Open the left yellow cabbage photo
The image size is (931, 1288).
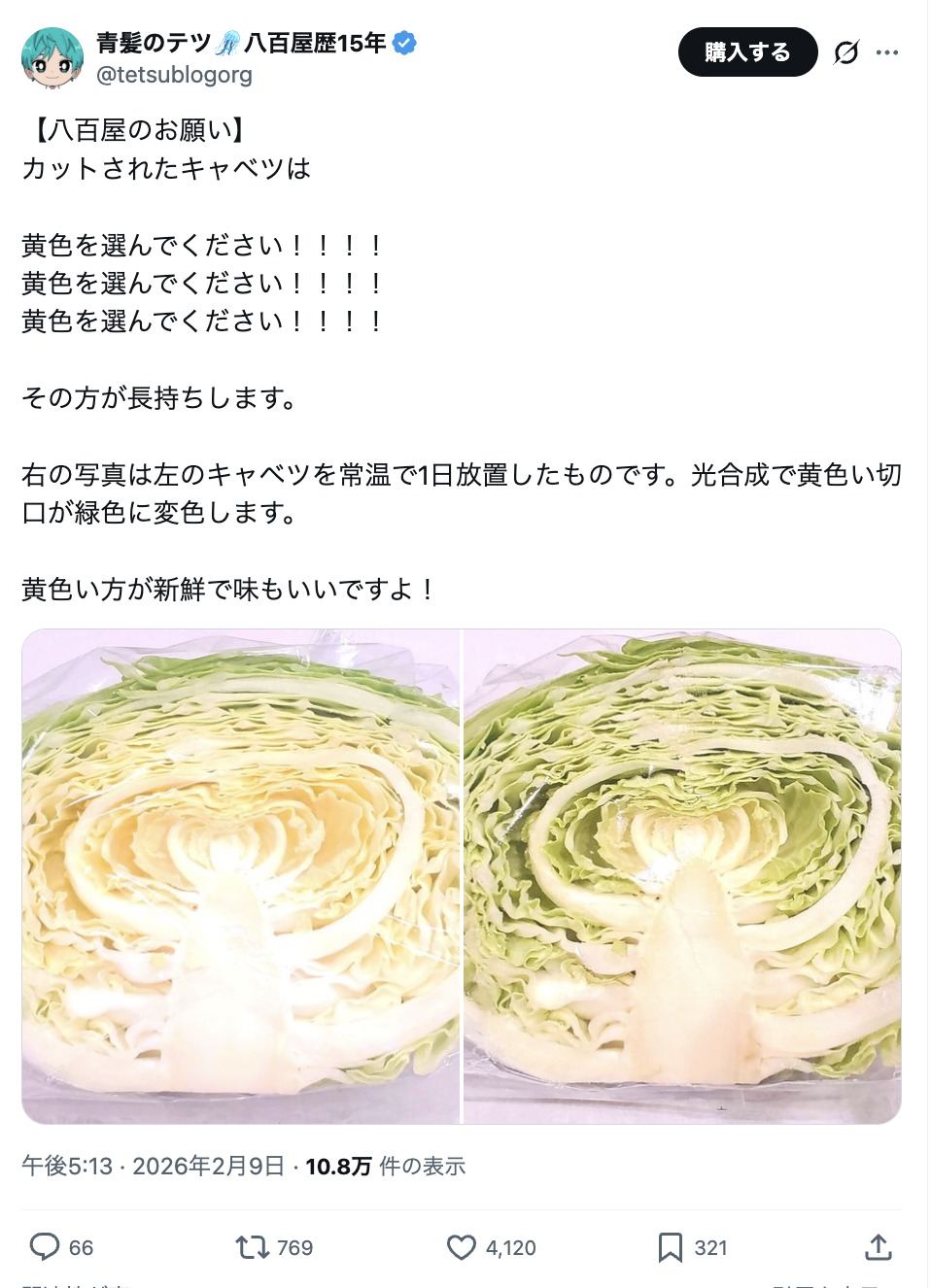(241, 876)
